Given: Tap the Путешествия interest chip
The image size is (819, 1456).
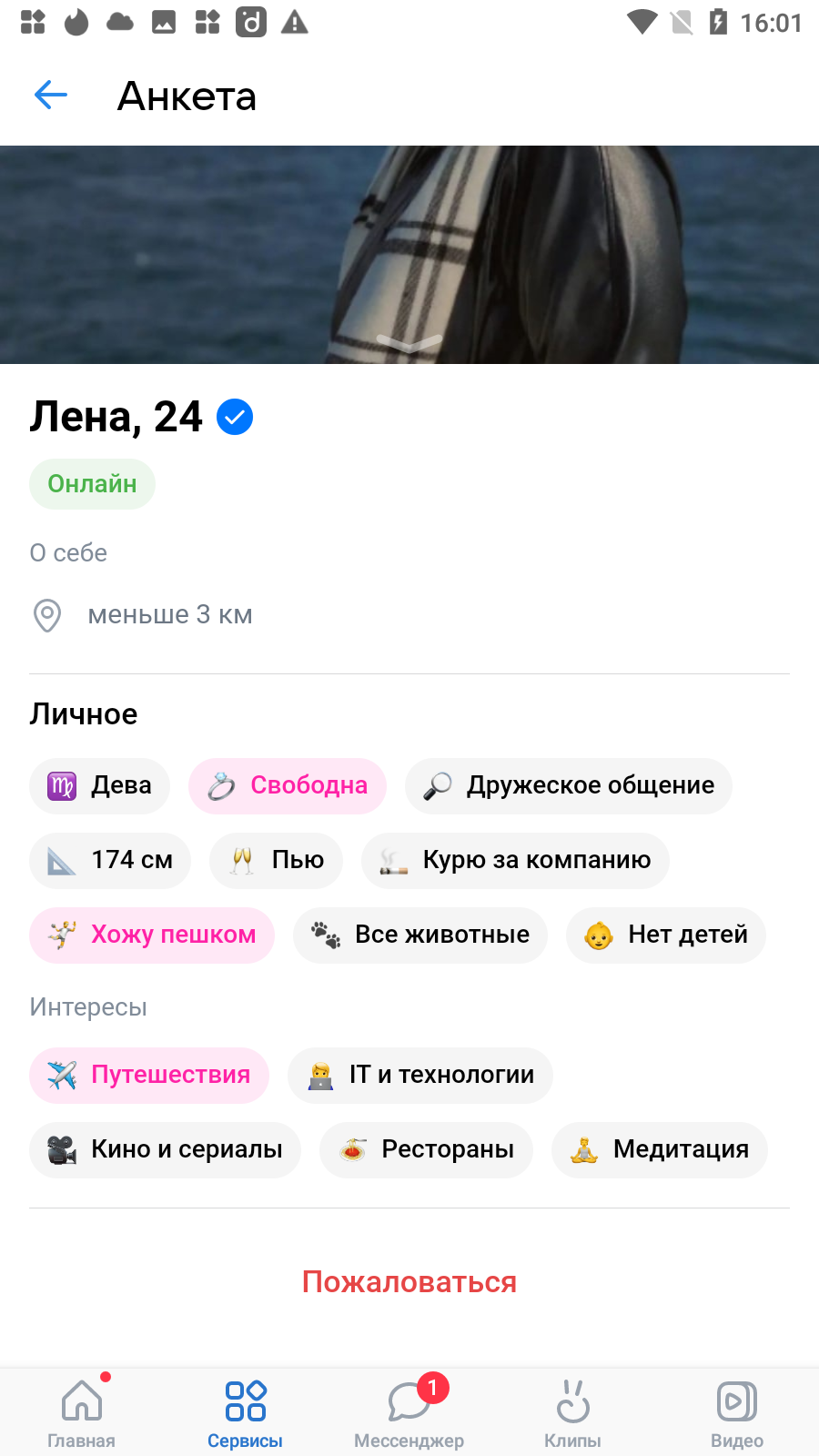Looking at the screenshot, I should click(149, 1075).
